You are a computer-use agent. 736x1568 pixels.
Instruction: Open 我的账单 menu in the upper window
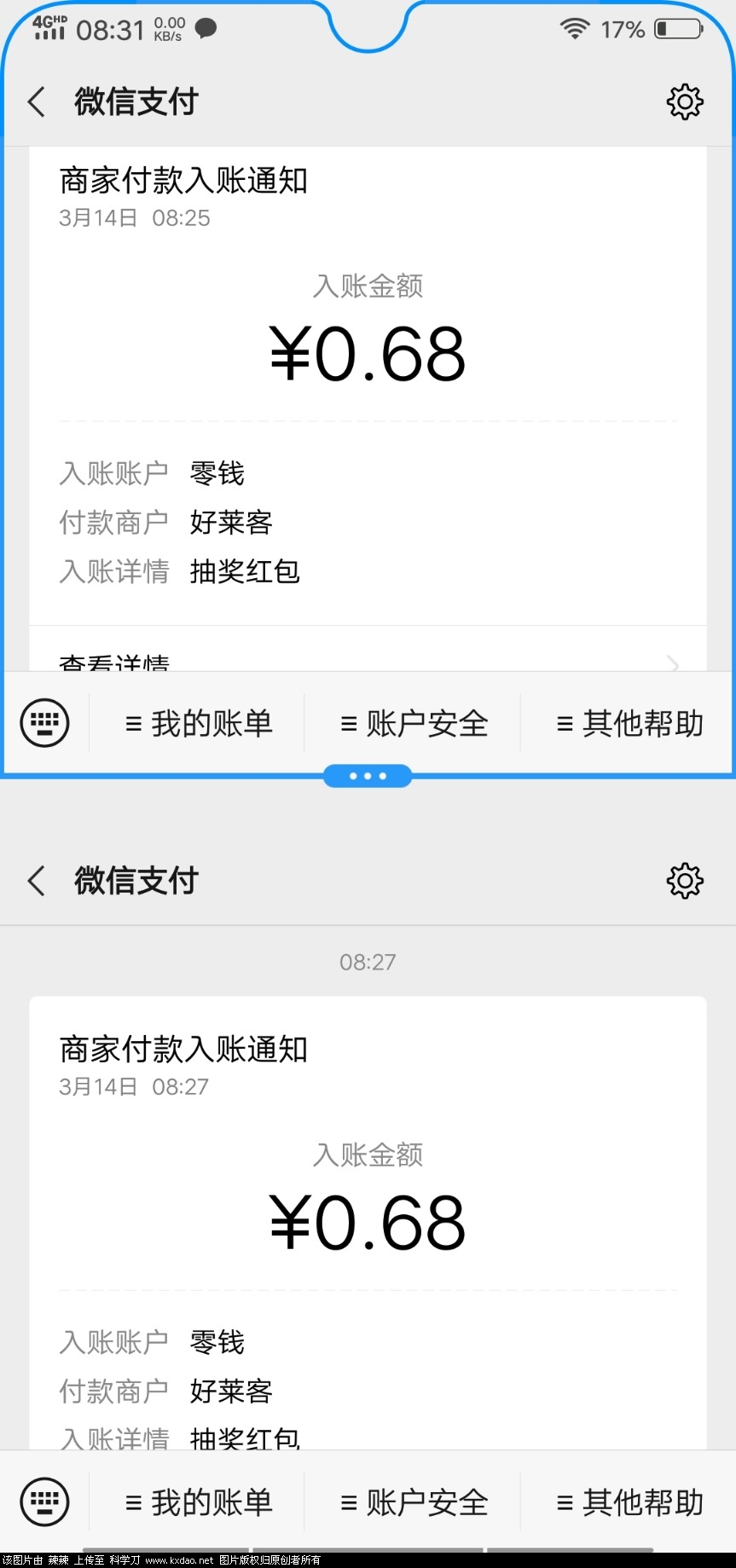(x=198, y=724)
